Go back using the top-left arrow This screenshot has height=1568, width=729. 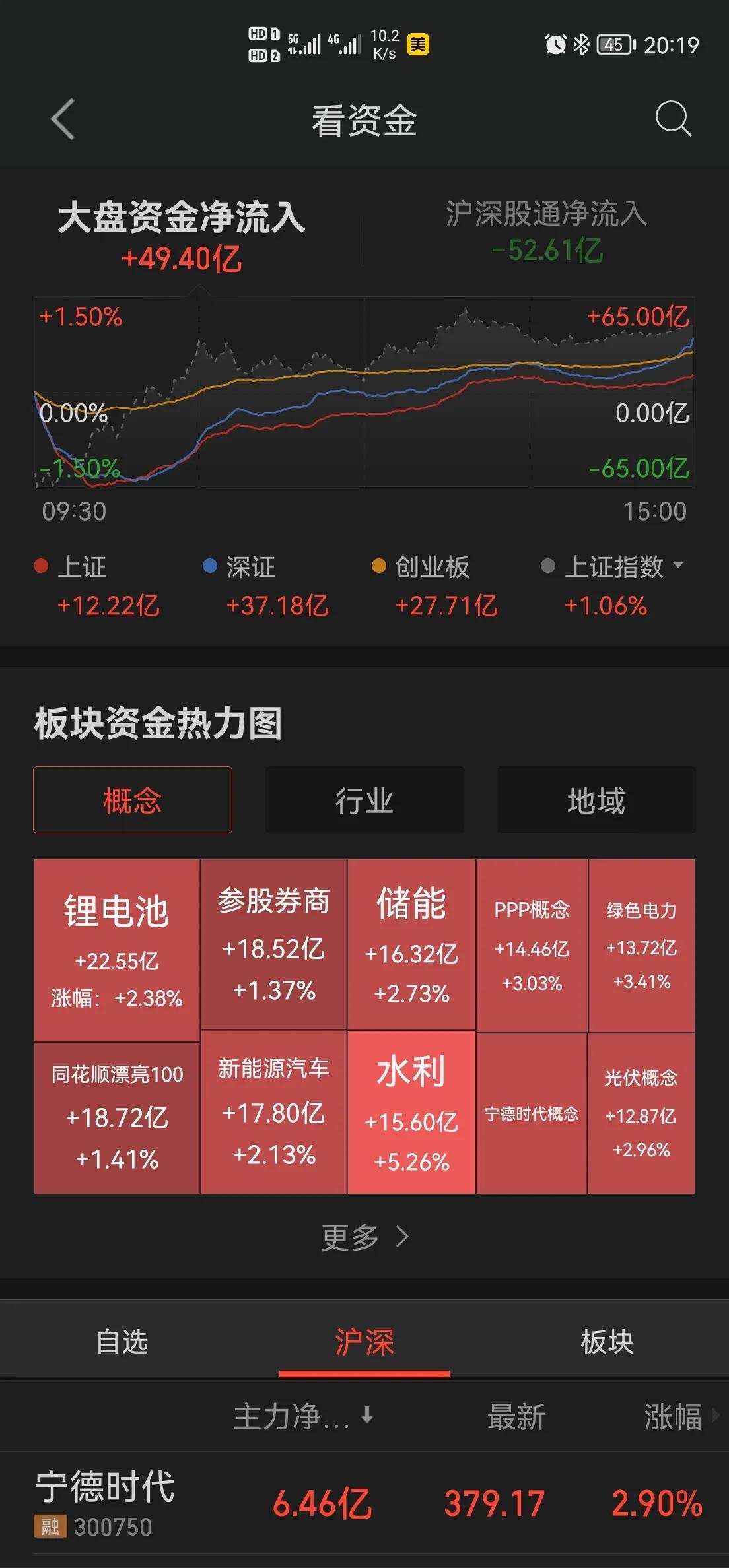[63, 119]
